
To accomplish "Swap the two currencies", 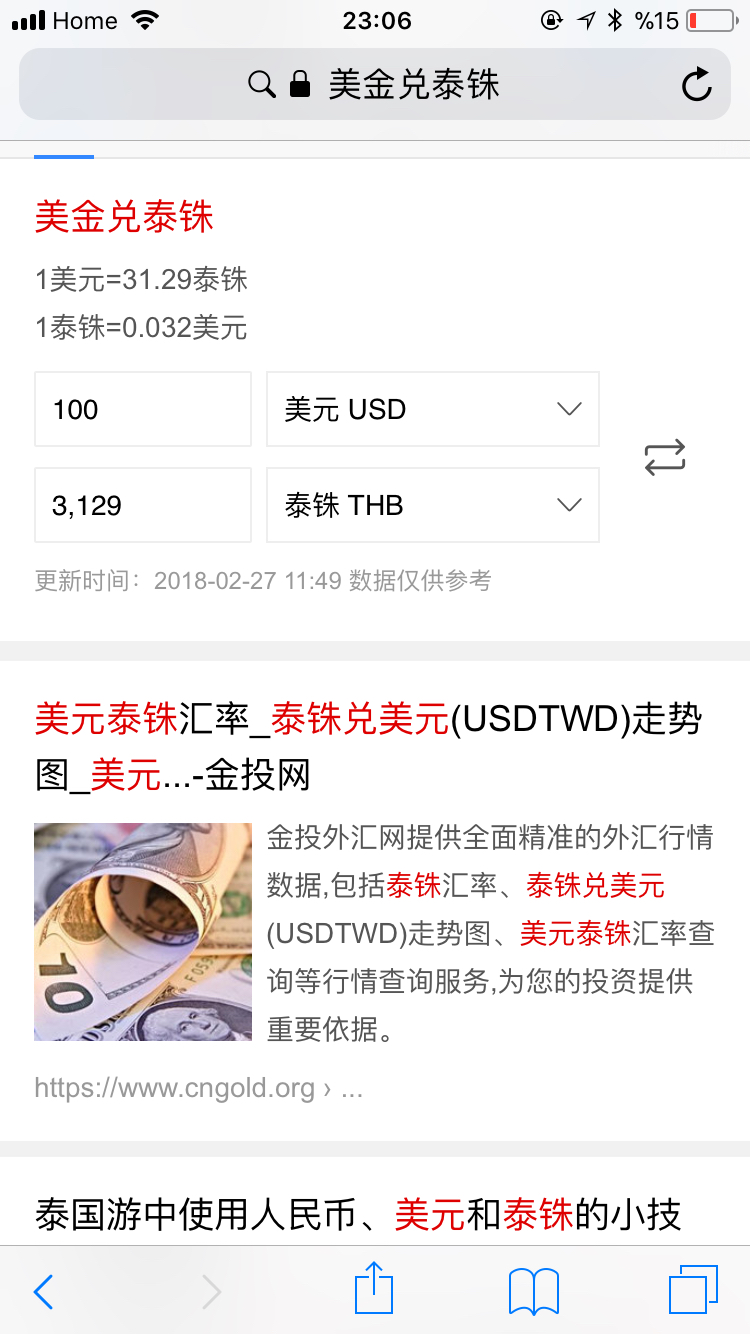I will click(x=665, y=457).
